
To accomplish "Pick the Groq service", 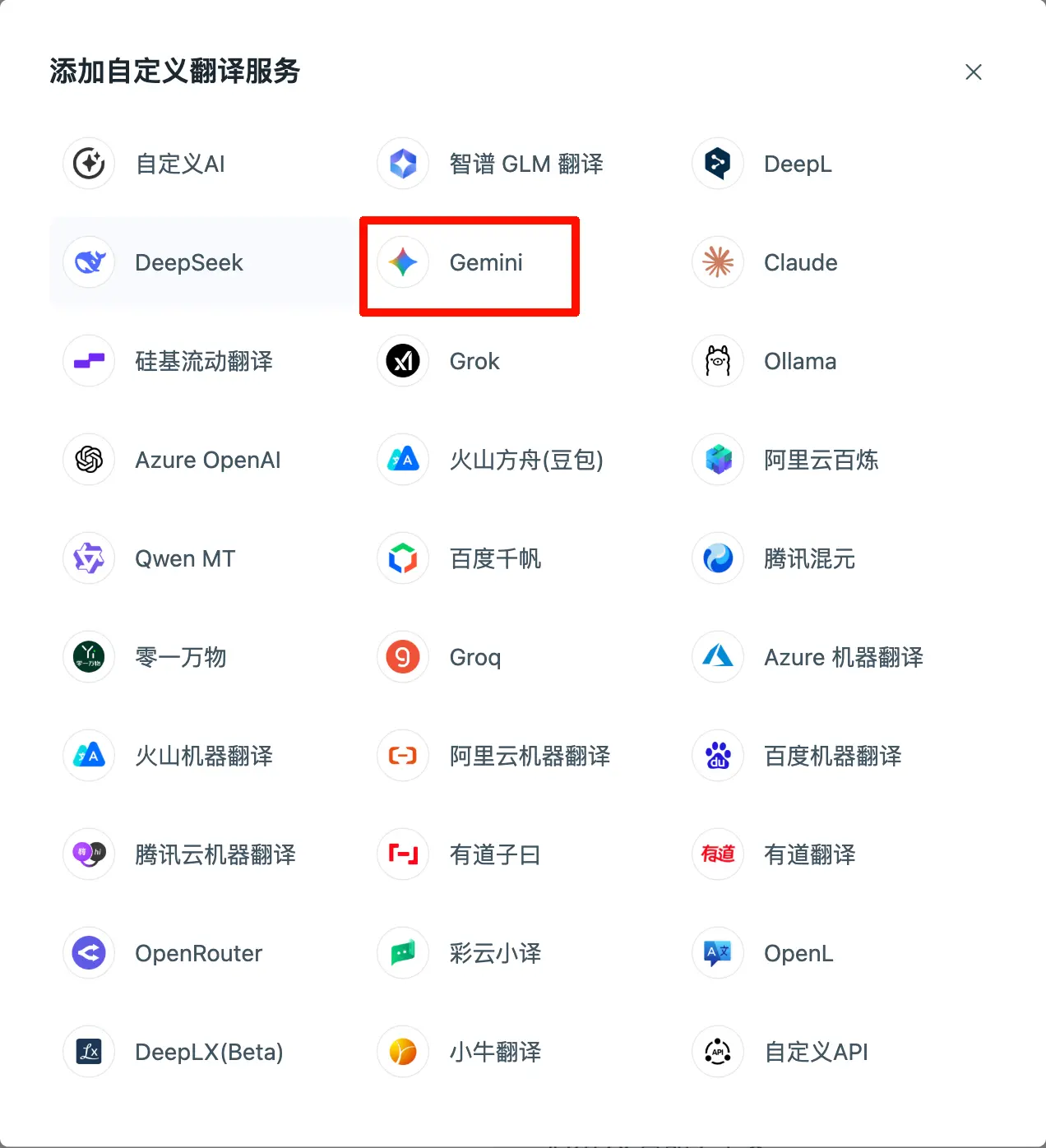I will click(474, 658).
